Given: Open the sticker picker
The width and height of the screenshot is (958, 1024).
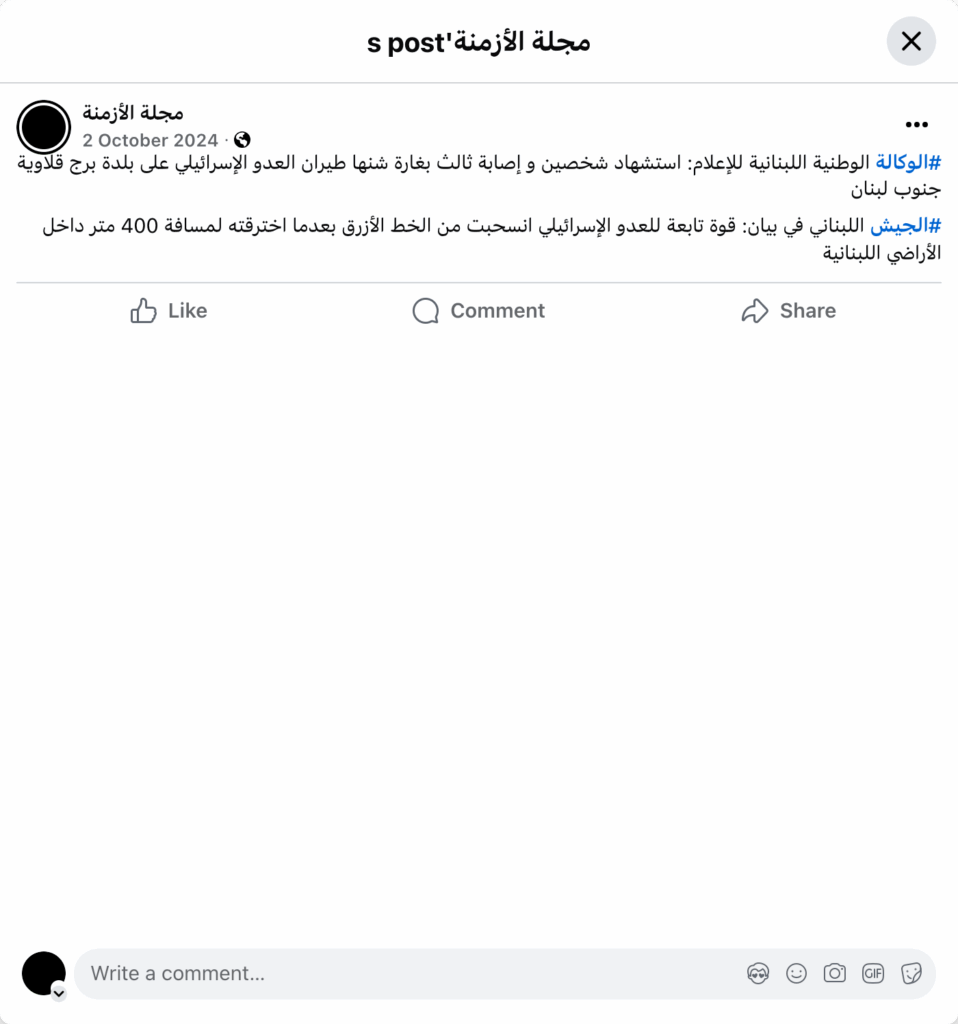Looking at the screenshot, I should click(911, 973).
